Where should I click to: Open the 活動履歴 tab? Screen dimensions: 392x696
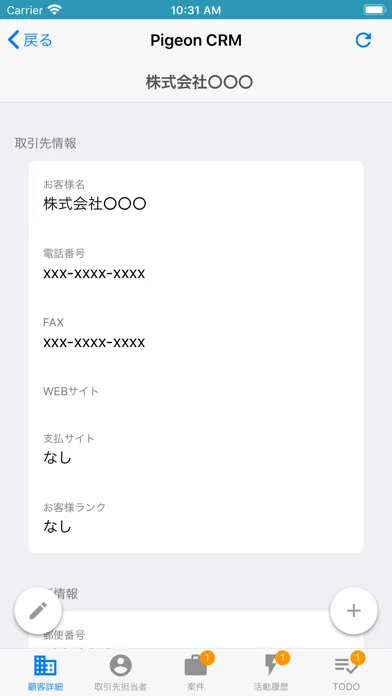[271, 672]
